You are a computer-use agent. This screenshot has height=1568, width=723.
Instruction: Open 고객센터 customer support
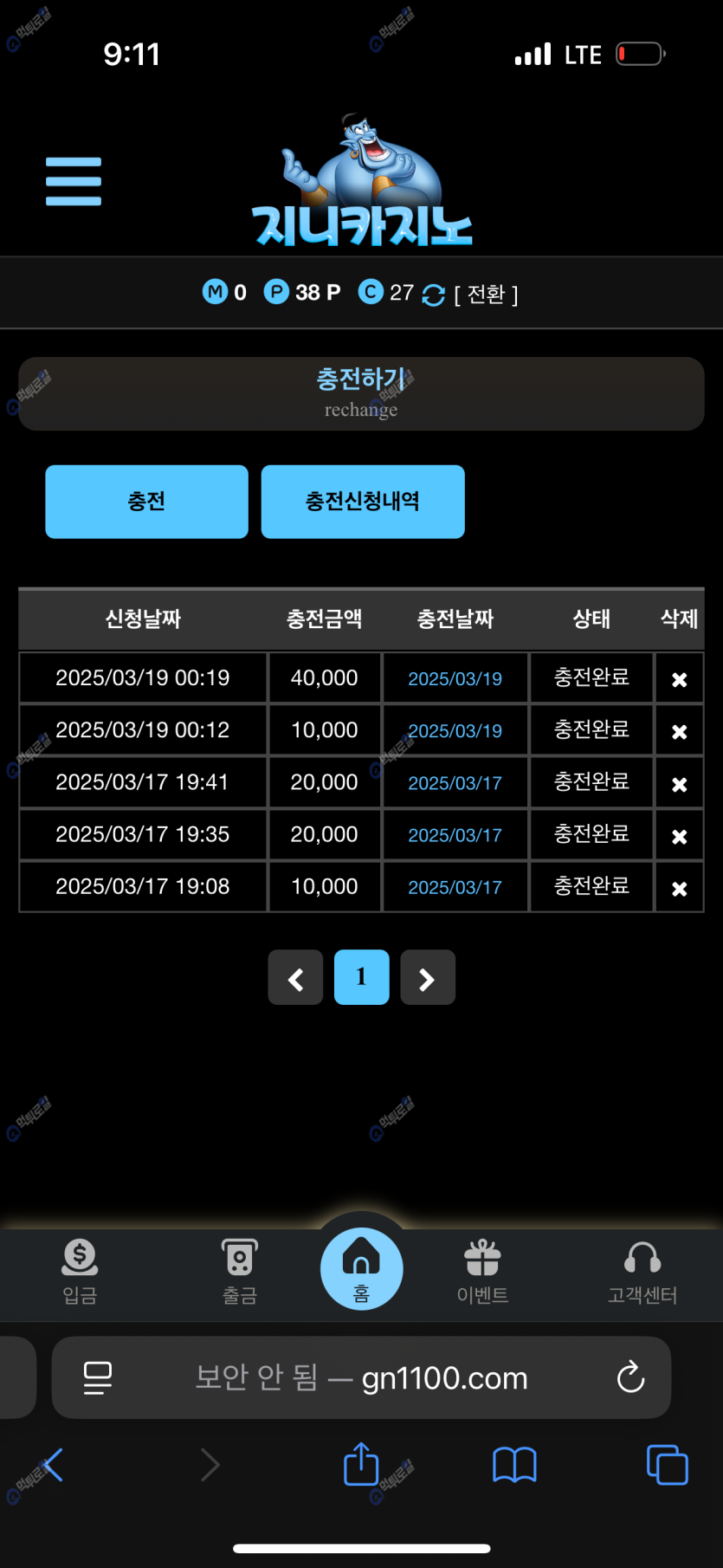[x=642, y=1271]
